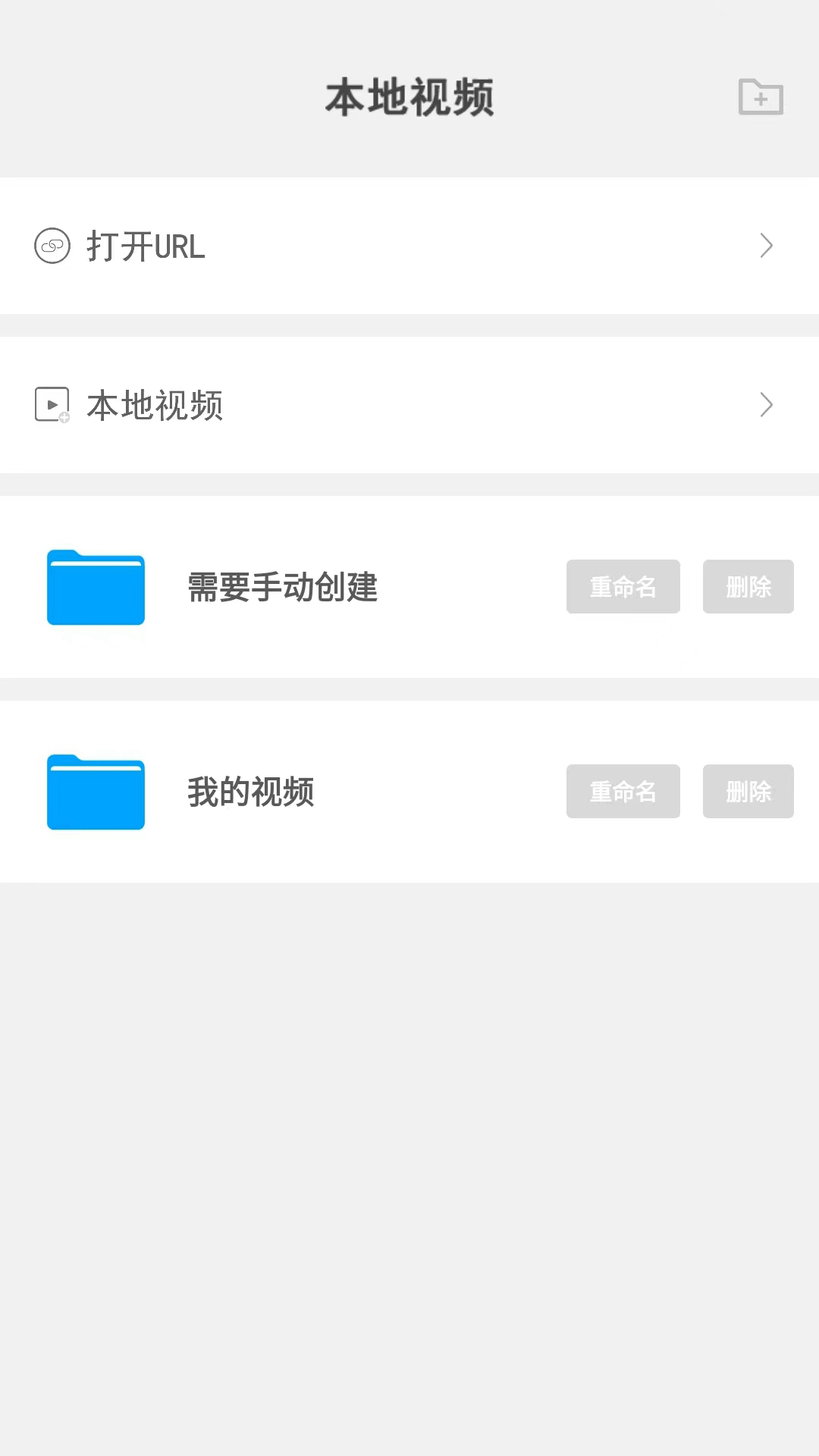Viewport: 819px width, 1456px height.
Task: Tap the new folder icon
Action: click(x=761, y=97)
